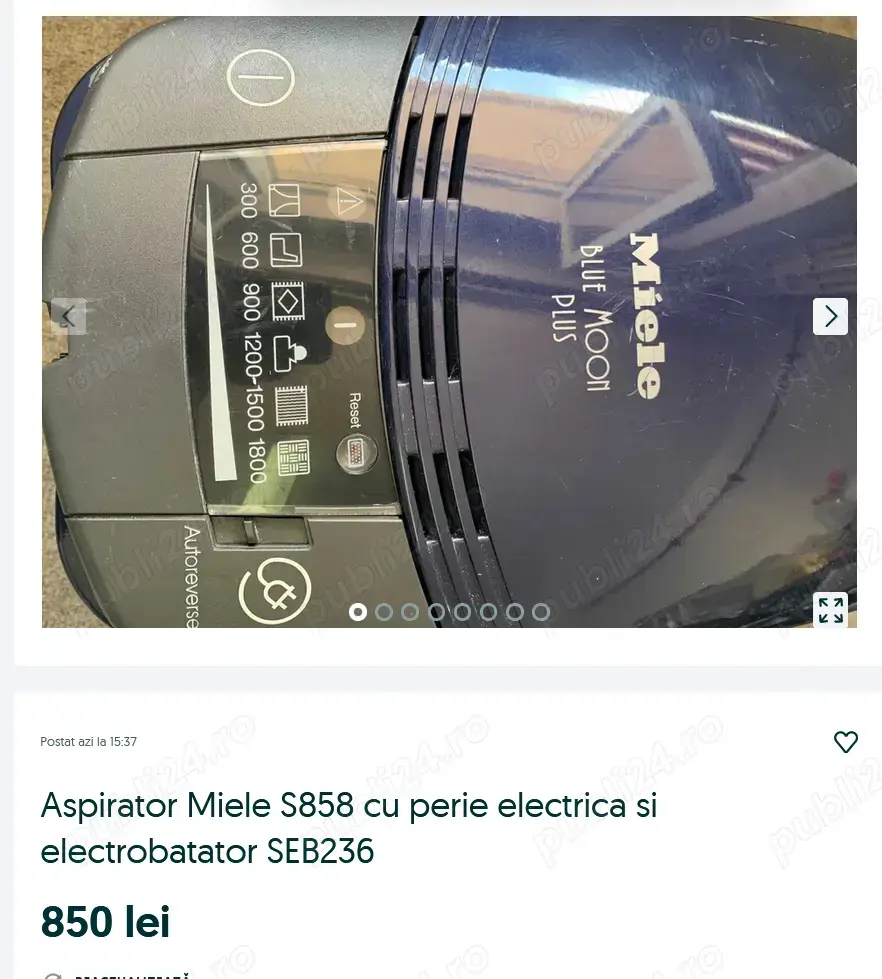Select the last carousel dot indicator

pyautogui.click(x=541, y=612)
